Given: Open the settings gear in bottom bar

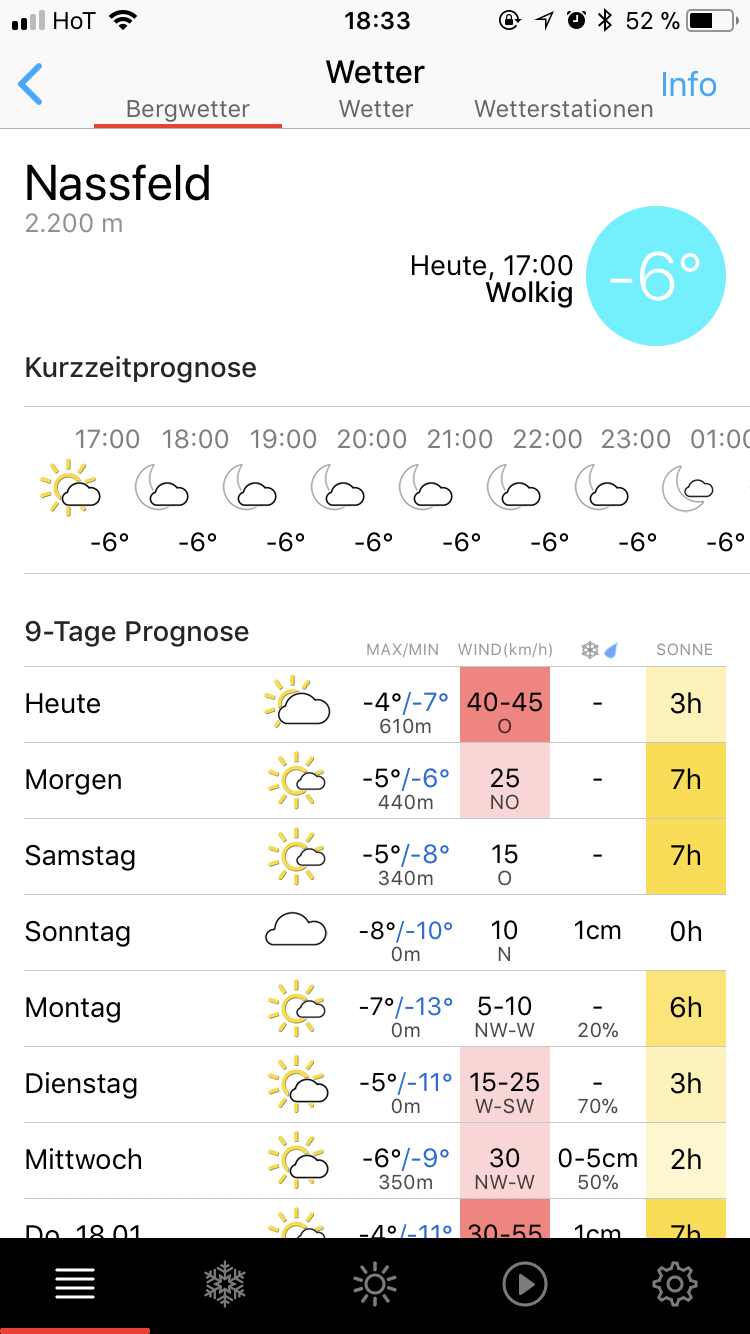Looking at the screenshot, I should click(675, 1284).
